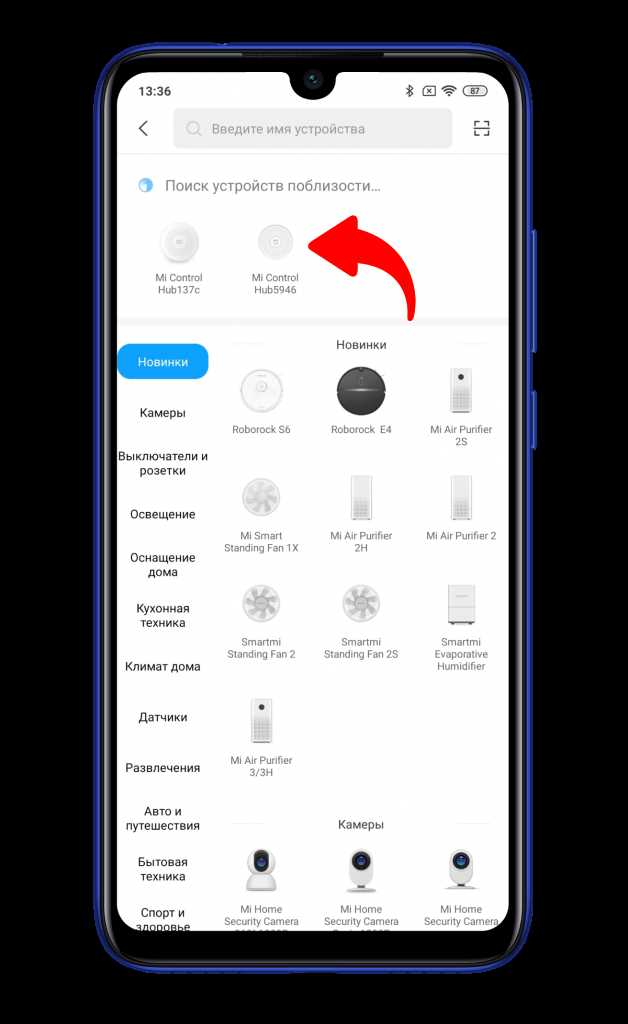
Task: Switch to the Камеры category
Action: (163, 412)
